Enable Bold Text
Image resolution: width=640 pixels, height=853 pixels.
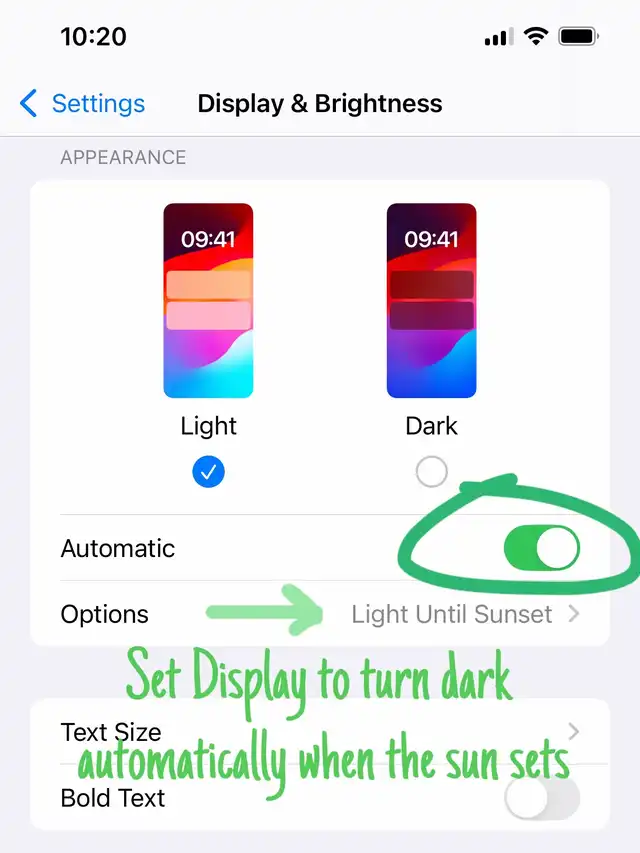point(541,798)
